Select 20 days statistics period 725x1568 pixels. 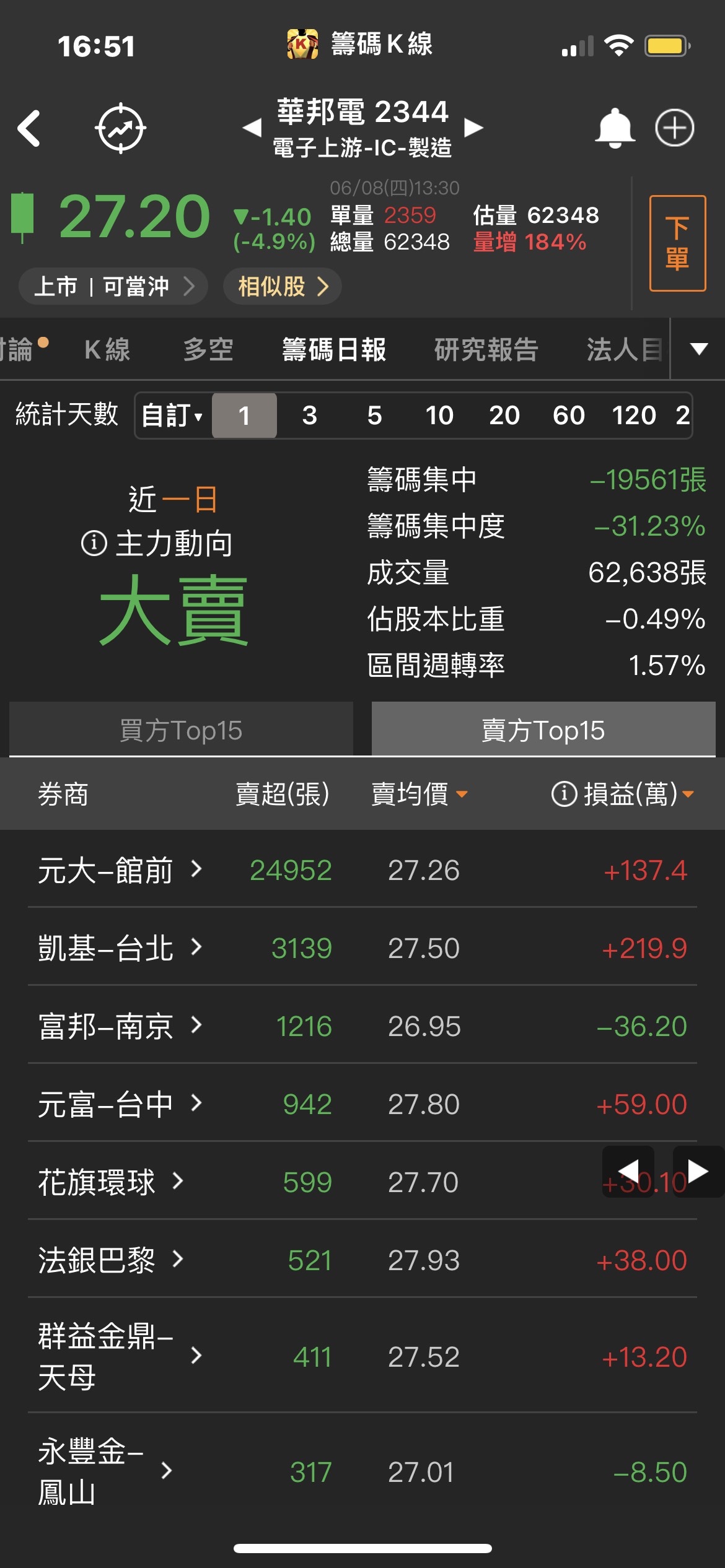coord(504,416)
